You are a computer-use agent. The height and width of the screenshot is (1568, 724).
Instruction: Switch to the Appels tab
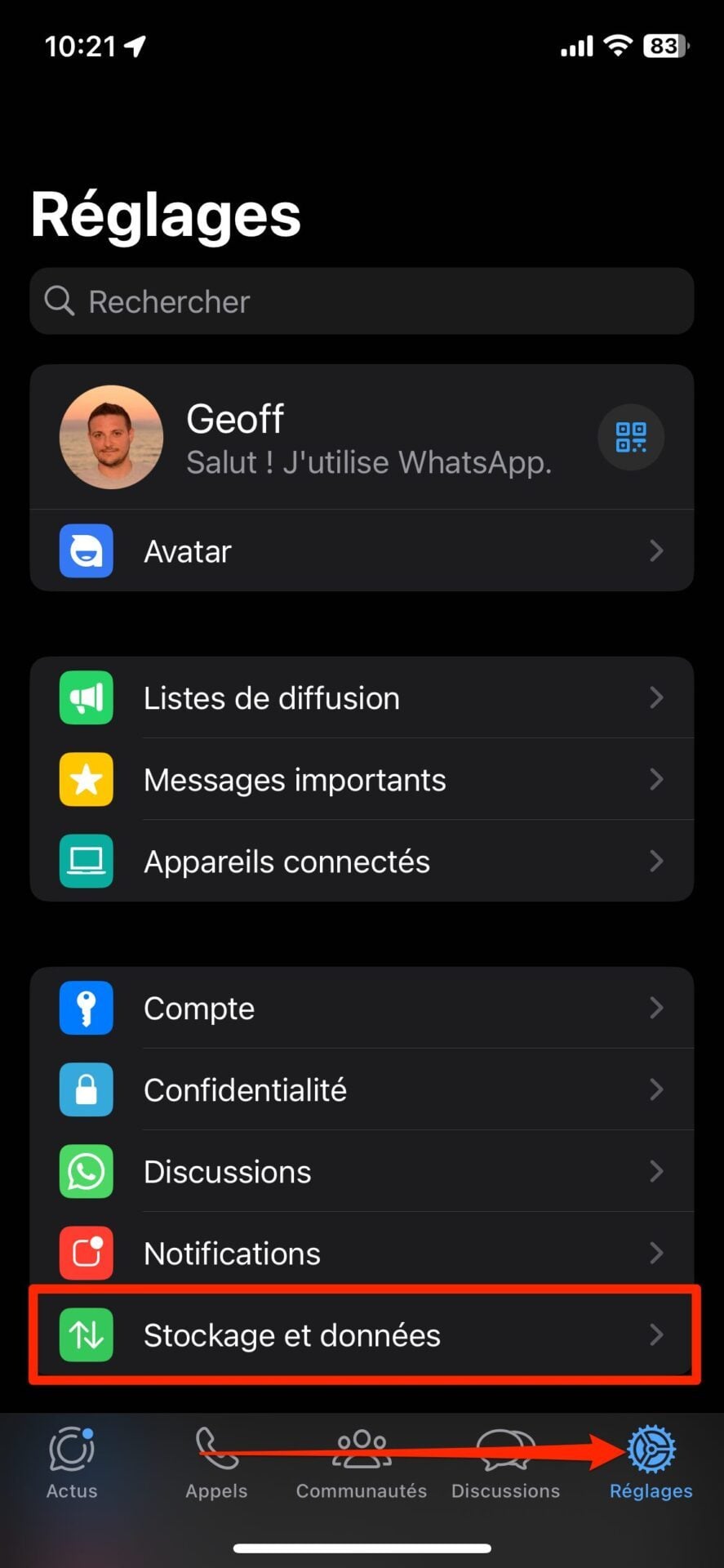click(x=216, y=1463)
